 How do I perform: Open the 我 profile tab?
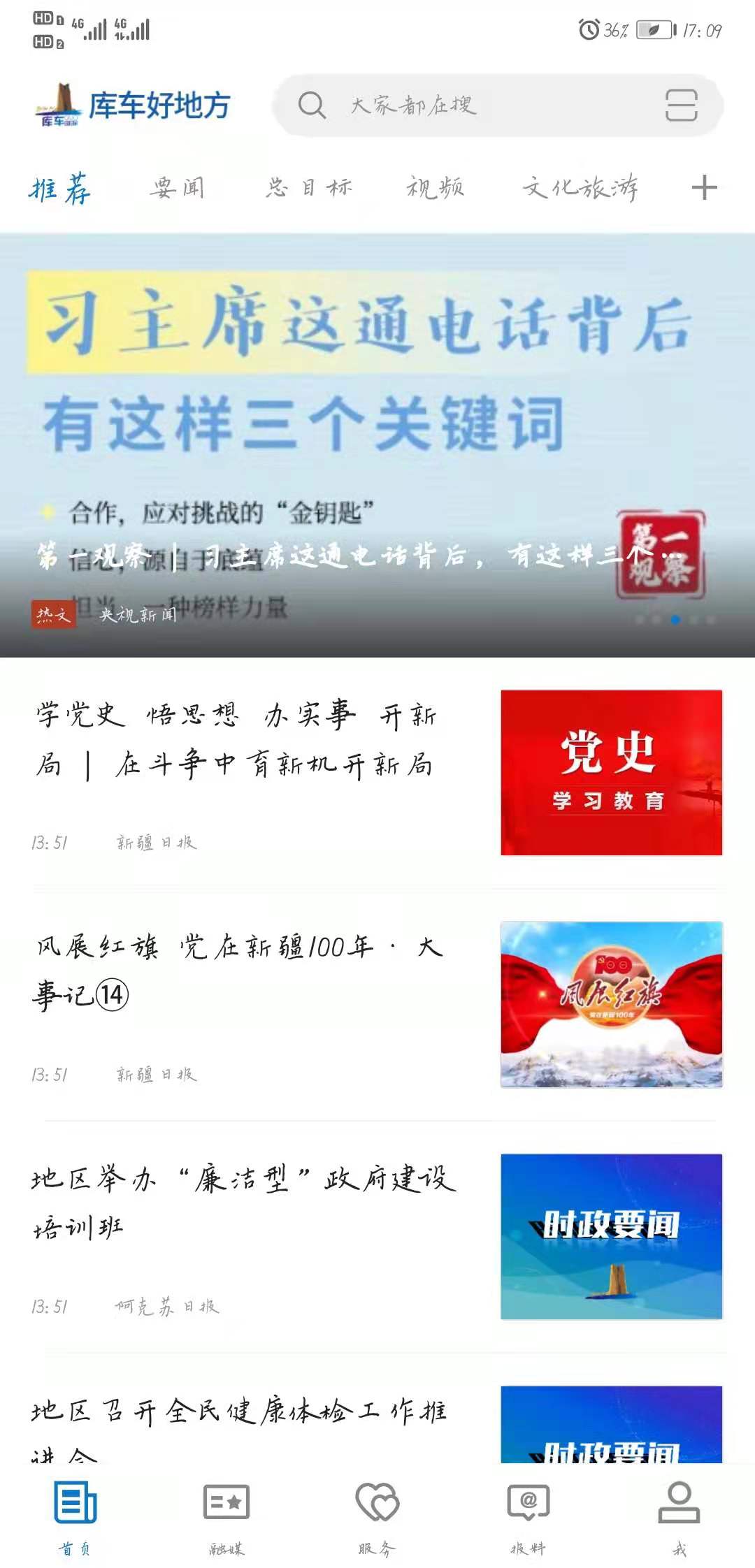tap(679, 1515)
